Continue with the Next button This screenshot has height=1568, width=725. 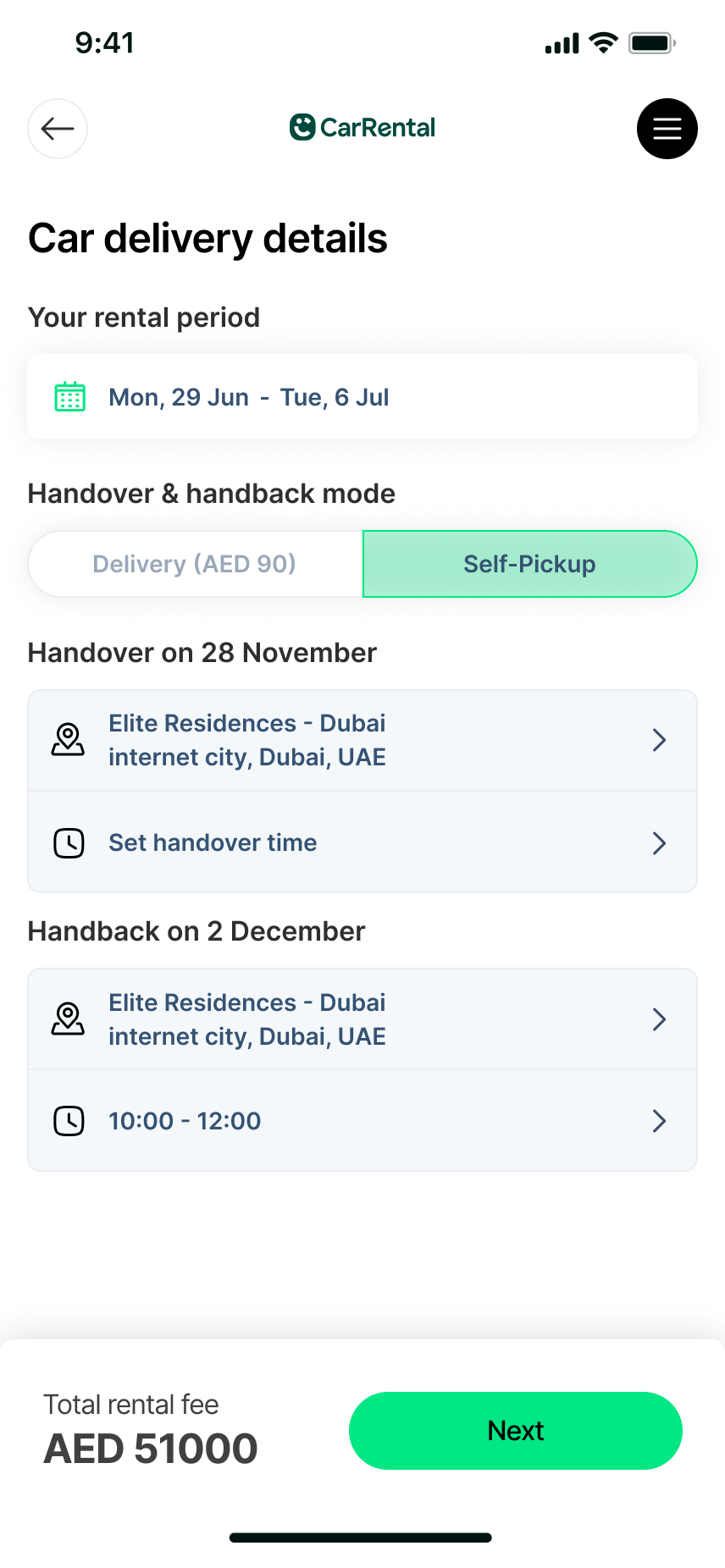pyautogui.click(x=515, y=1431)
